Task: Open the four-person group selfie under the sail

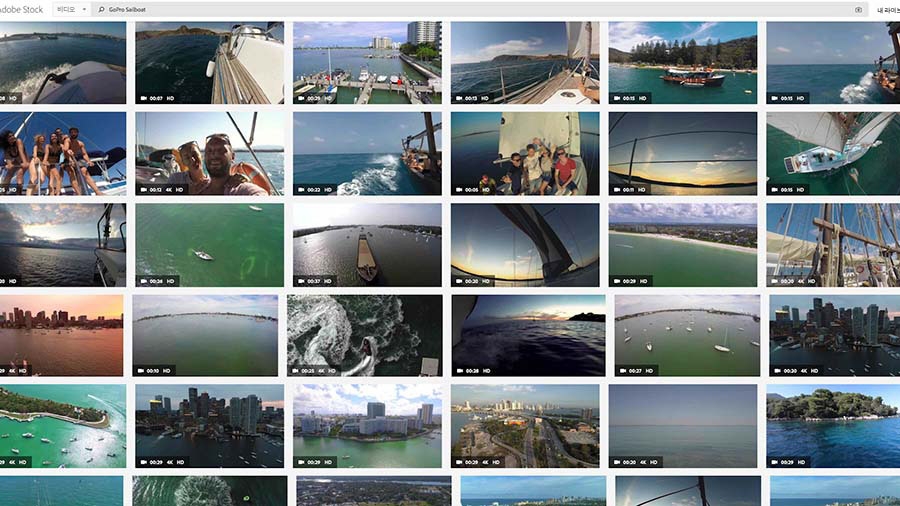Action: (525, 152)
